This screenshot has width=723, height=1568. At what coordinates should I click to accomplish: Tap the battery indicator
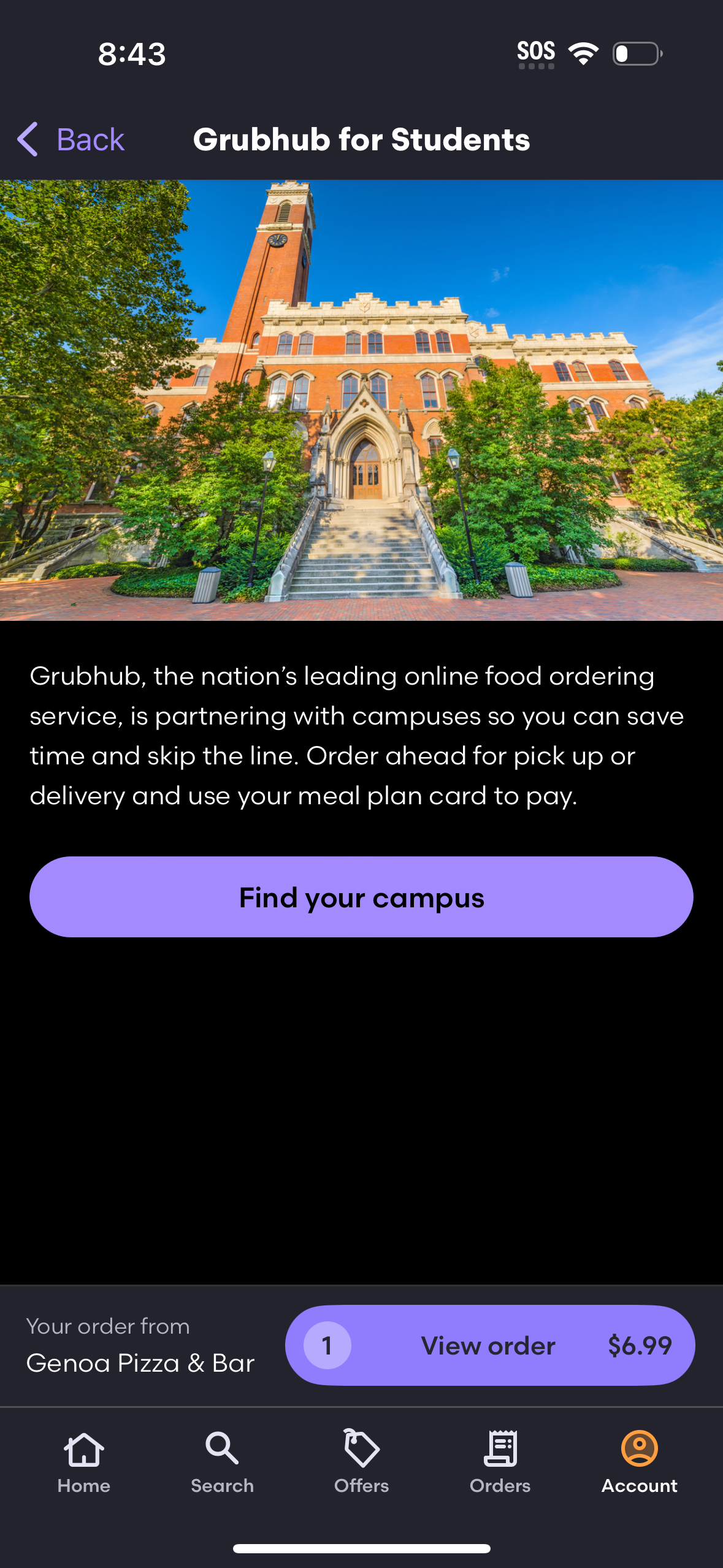click(635, 54)
